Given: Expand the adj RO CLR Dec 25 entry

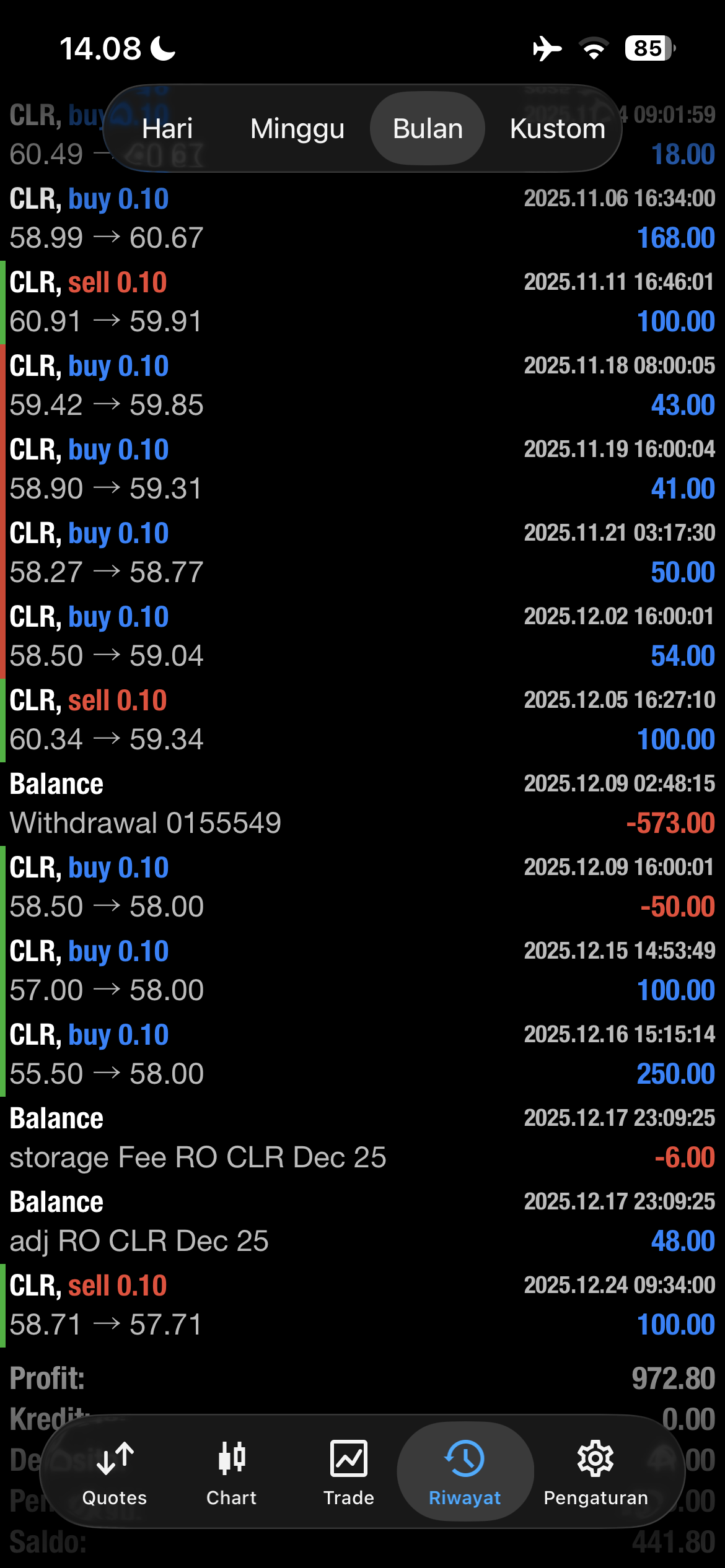Looking at the screenshot, I should (x=362, y=1222).
